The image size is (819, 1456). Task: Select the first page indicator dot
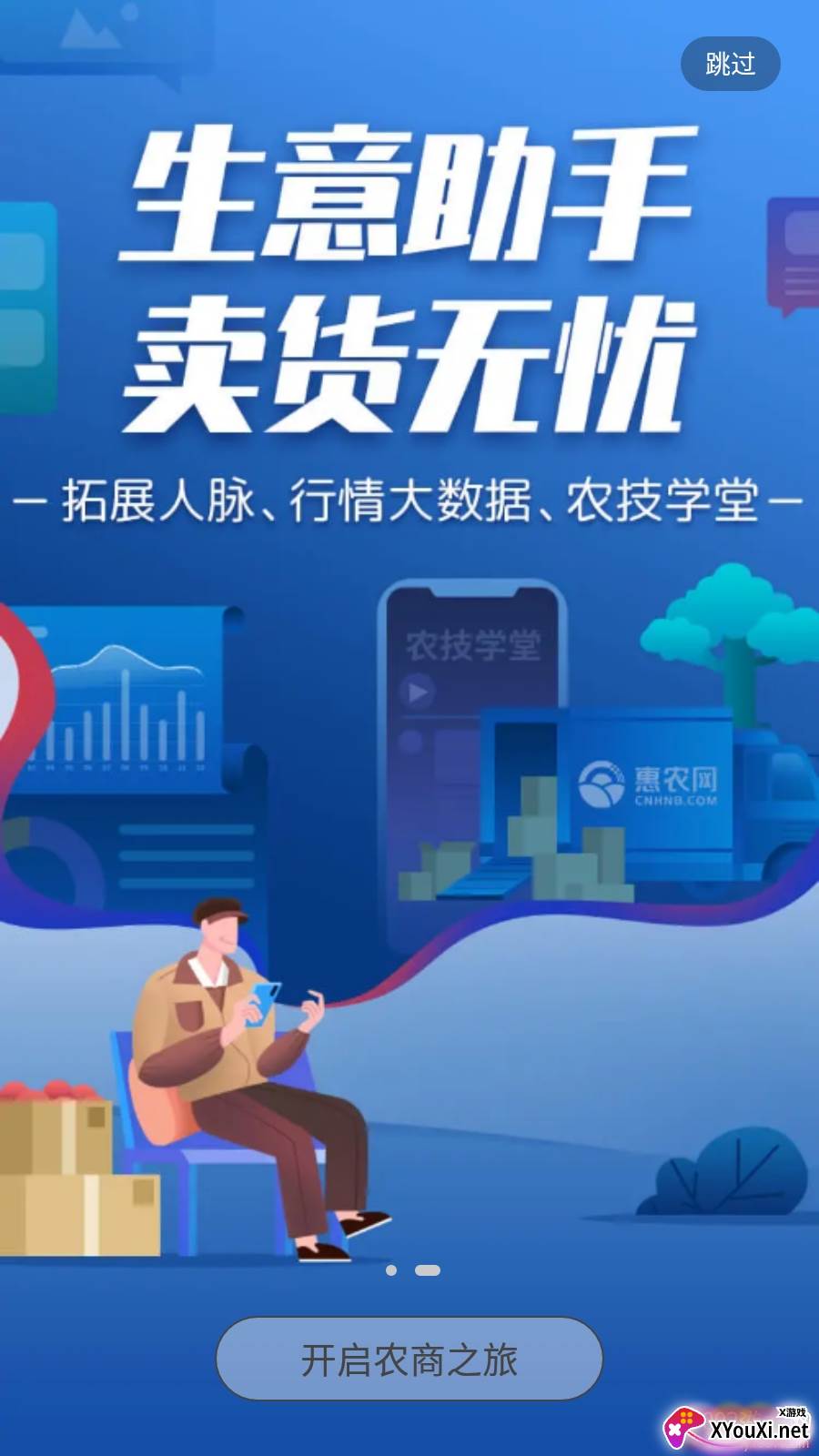[391, 1269]
